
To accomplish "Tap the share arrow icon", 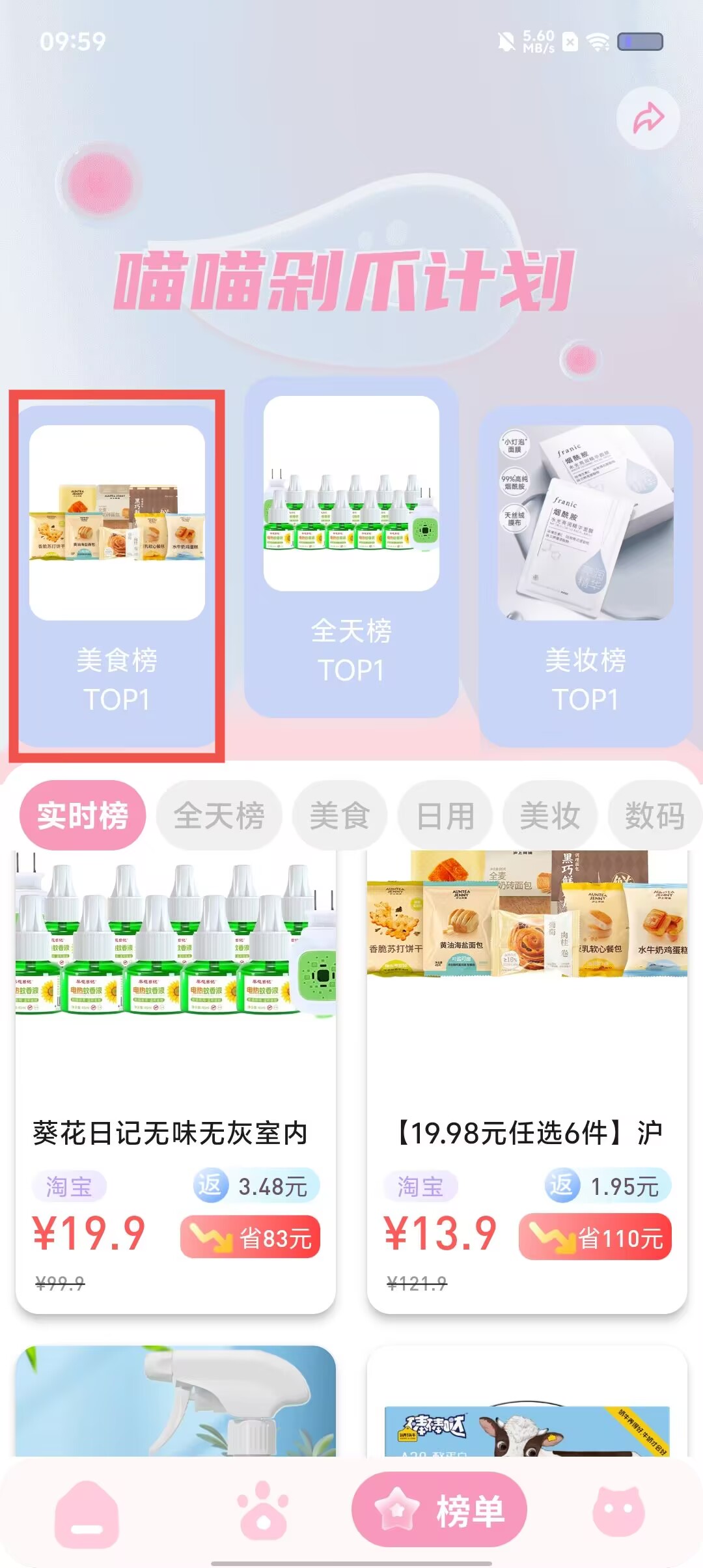I will [x=648, y=118].
